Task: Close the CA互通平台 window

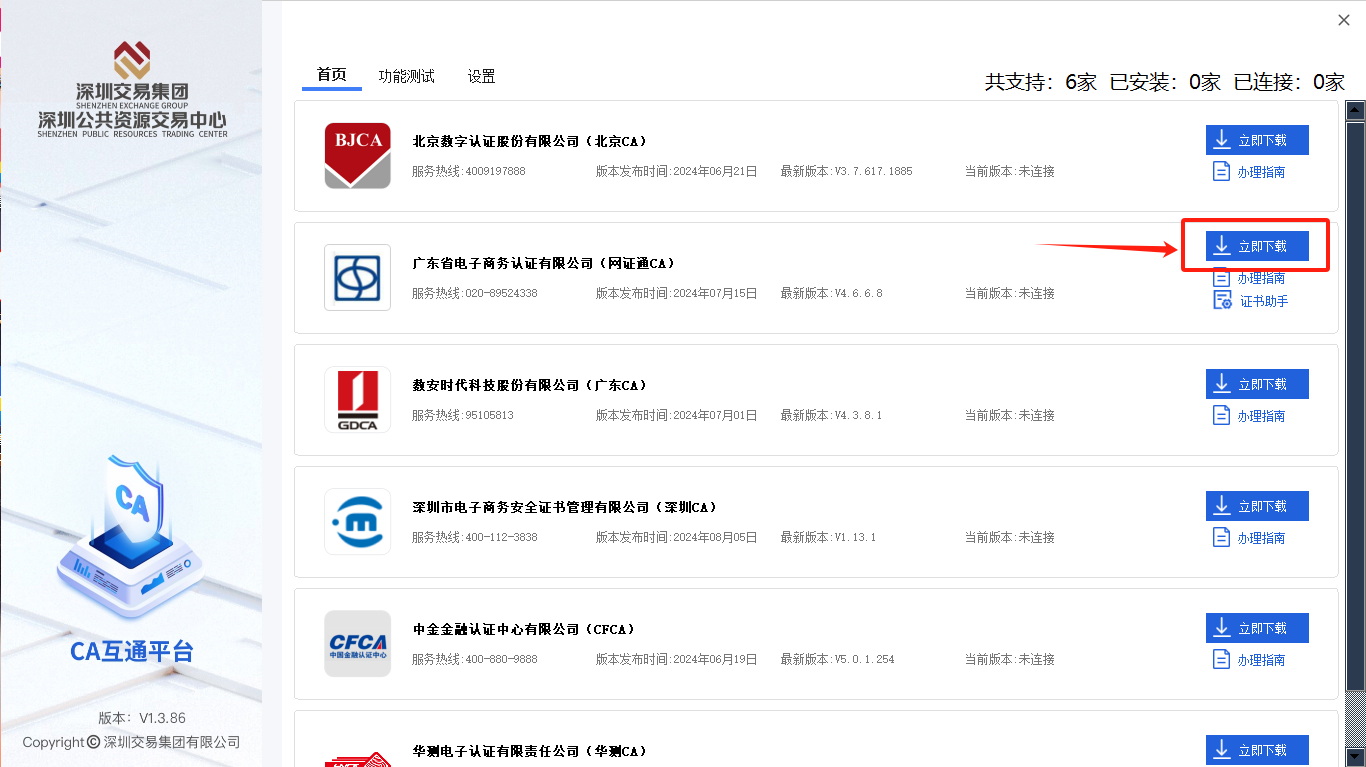Action: pos(1344,20)
